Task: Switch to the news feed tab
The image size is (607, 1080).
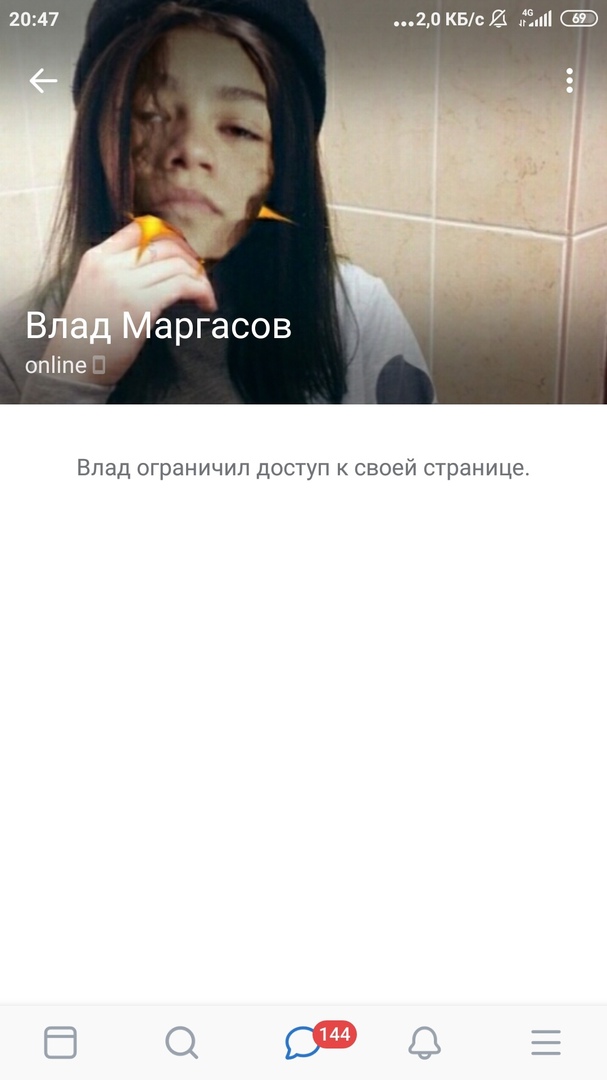Action: coord(60,1042)
